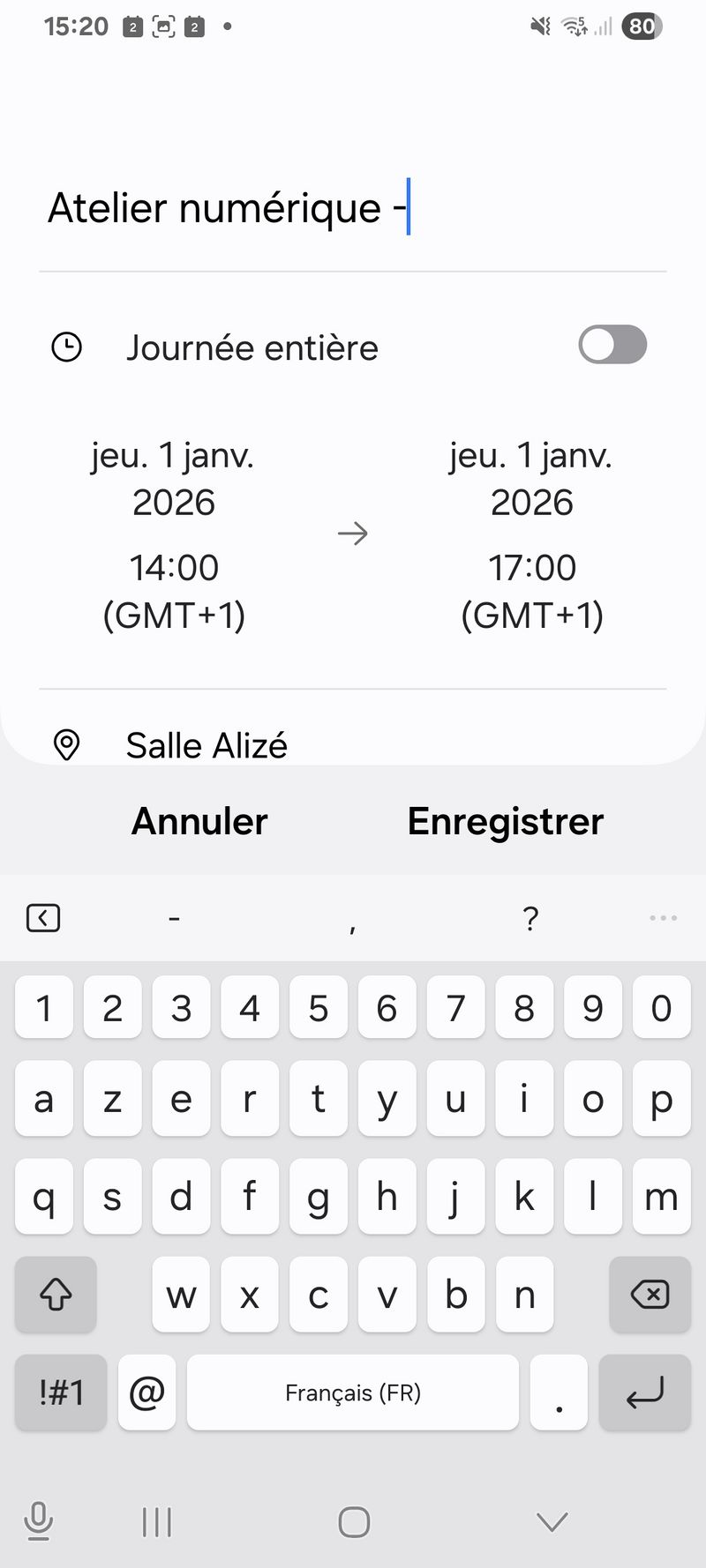Viewport: 706px width, 1568px height.
Task: Delete the last character with backspace
Action: 650,1295
